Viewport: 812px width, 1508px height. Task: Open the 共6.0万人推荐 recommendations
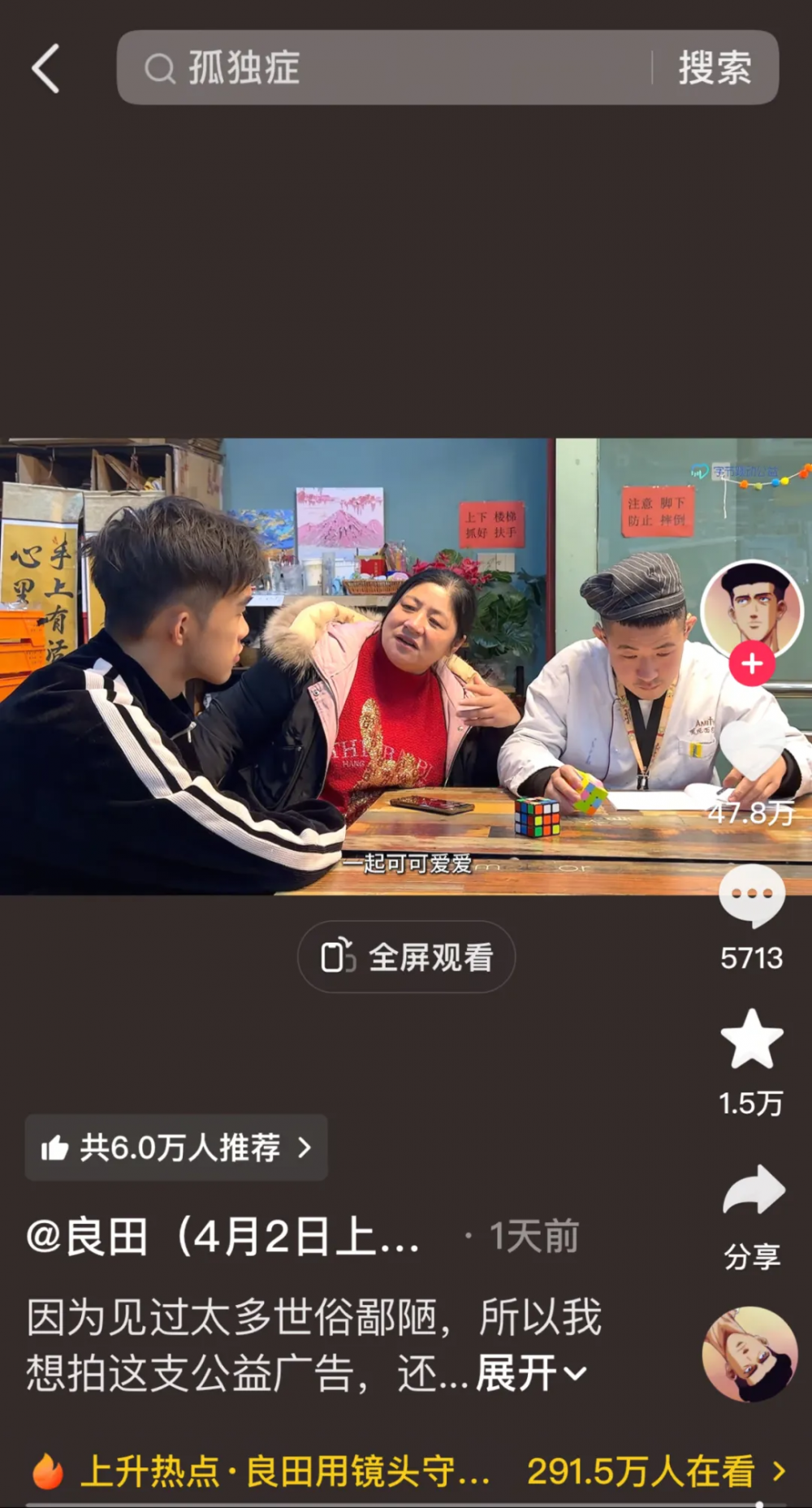(x=176, y=1147)
